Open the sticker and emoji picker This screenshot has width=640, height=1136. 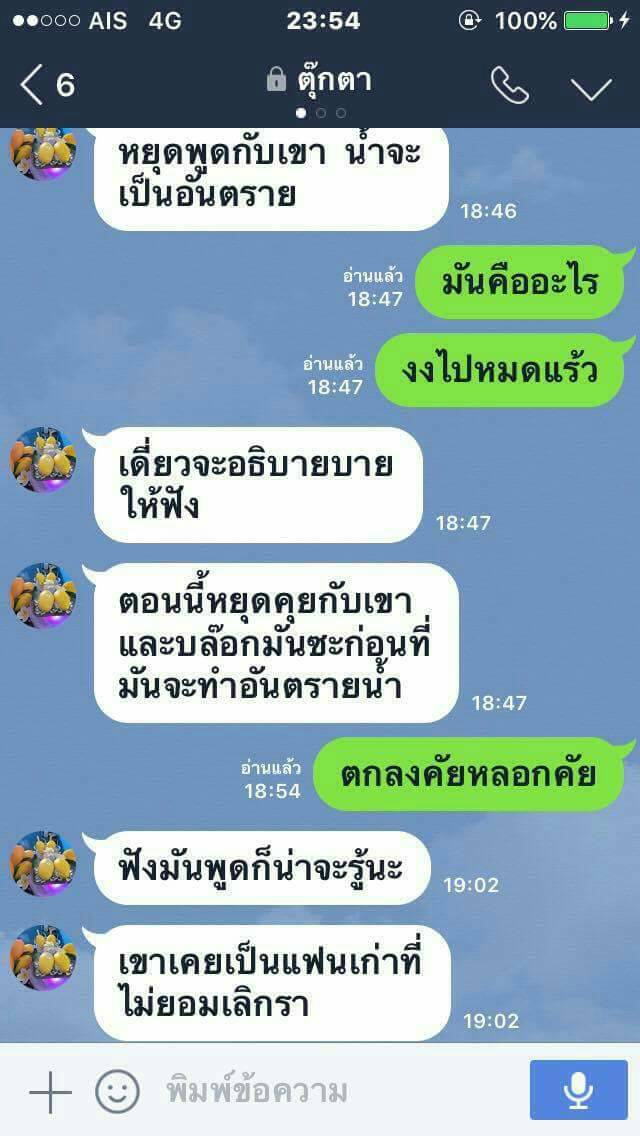[117, 1091]
